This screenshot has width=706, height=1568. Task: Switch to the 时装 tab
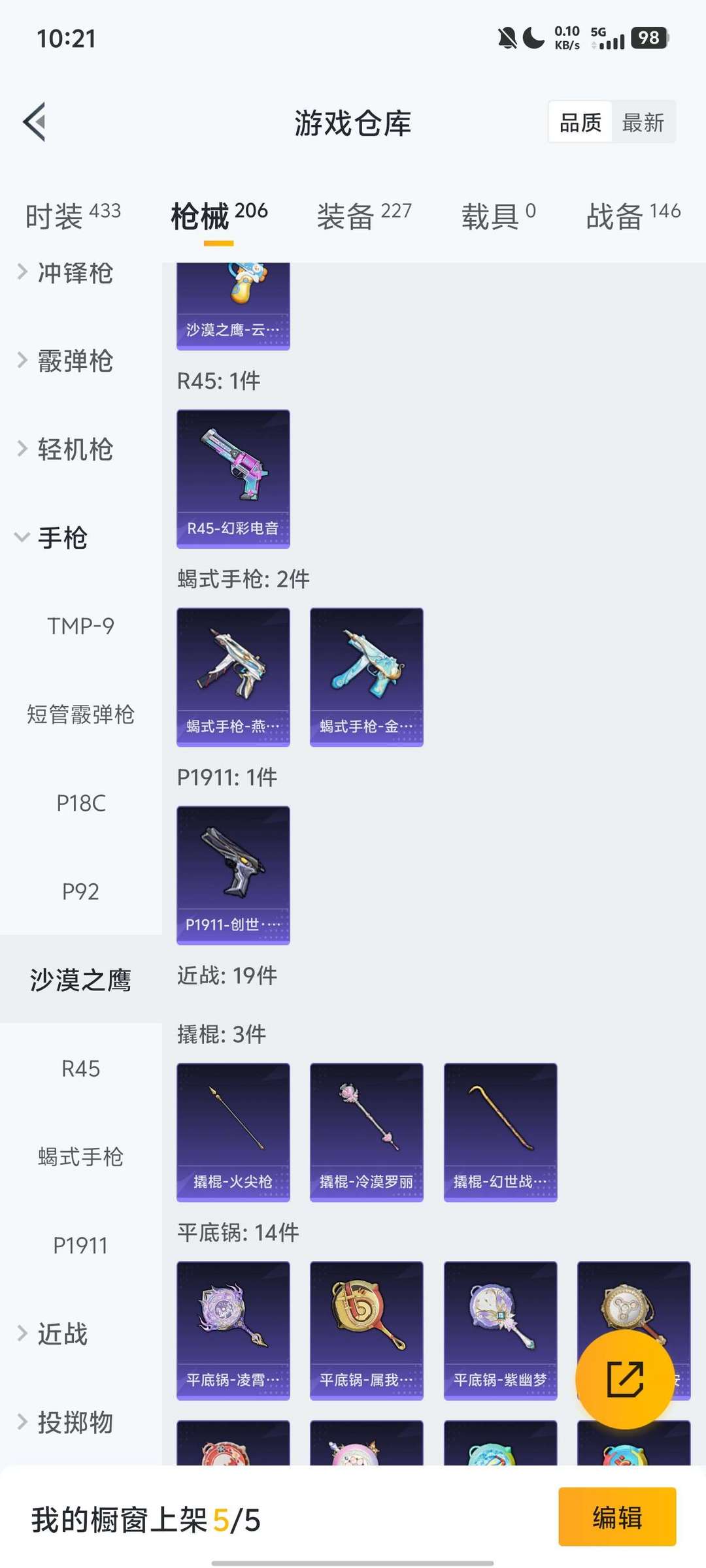tap(73, 216)
